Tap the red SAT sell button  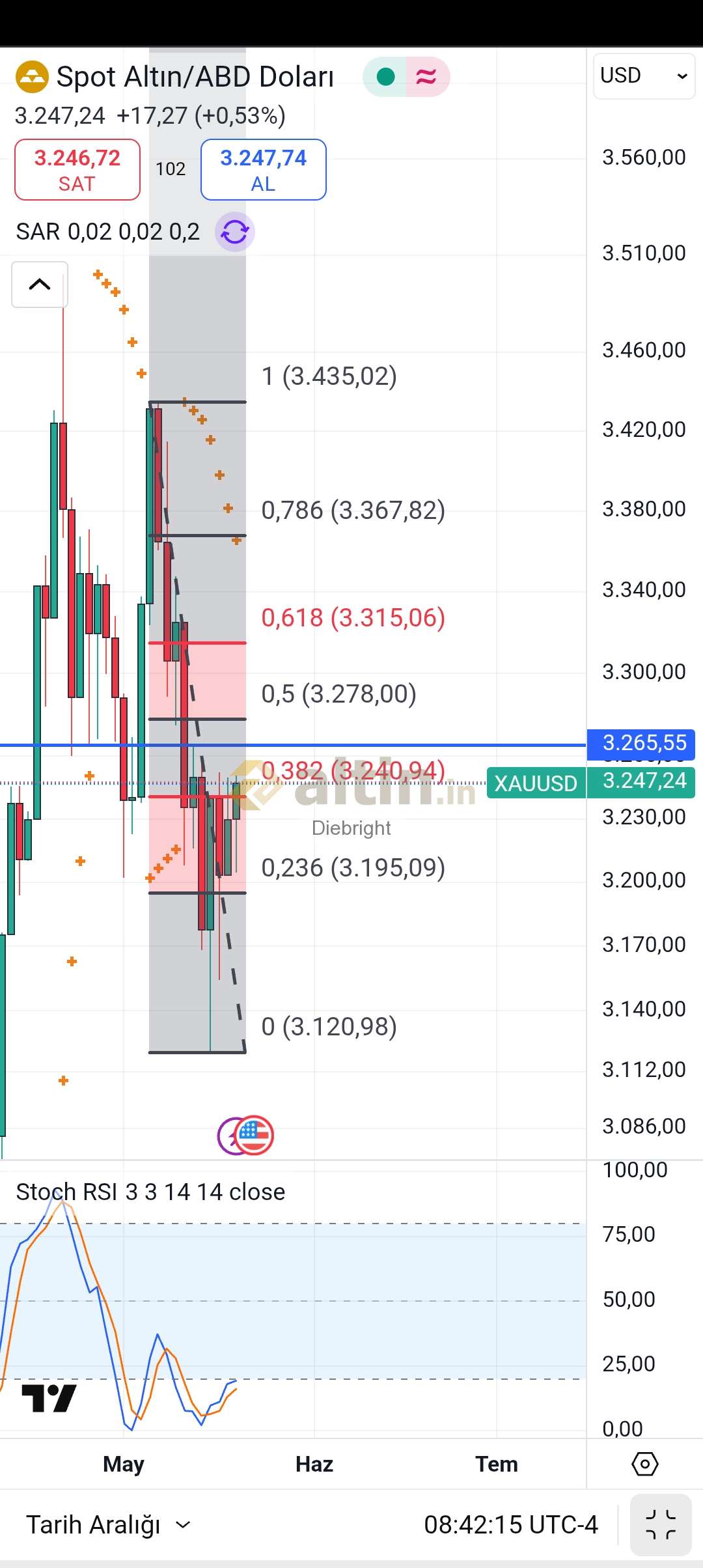(x=77, y=169)
